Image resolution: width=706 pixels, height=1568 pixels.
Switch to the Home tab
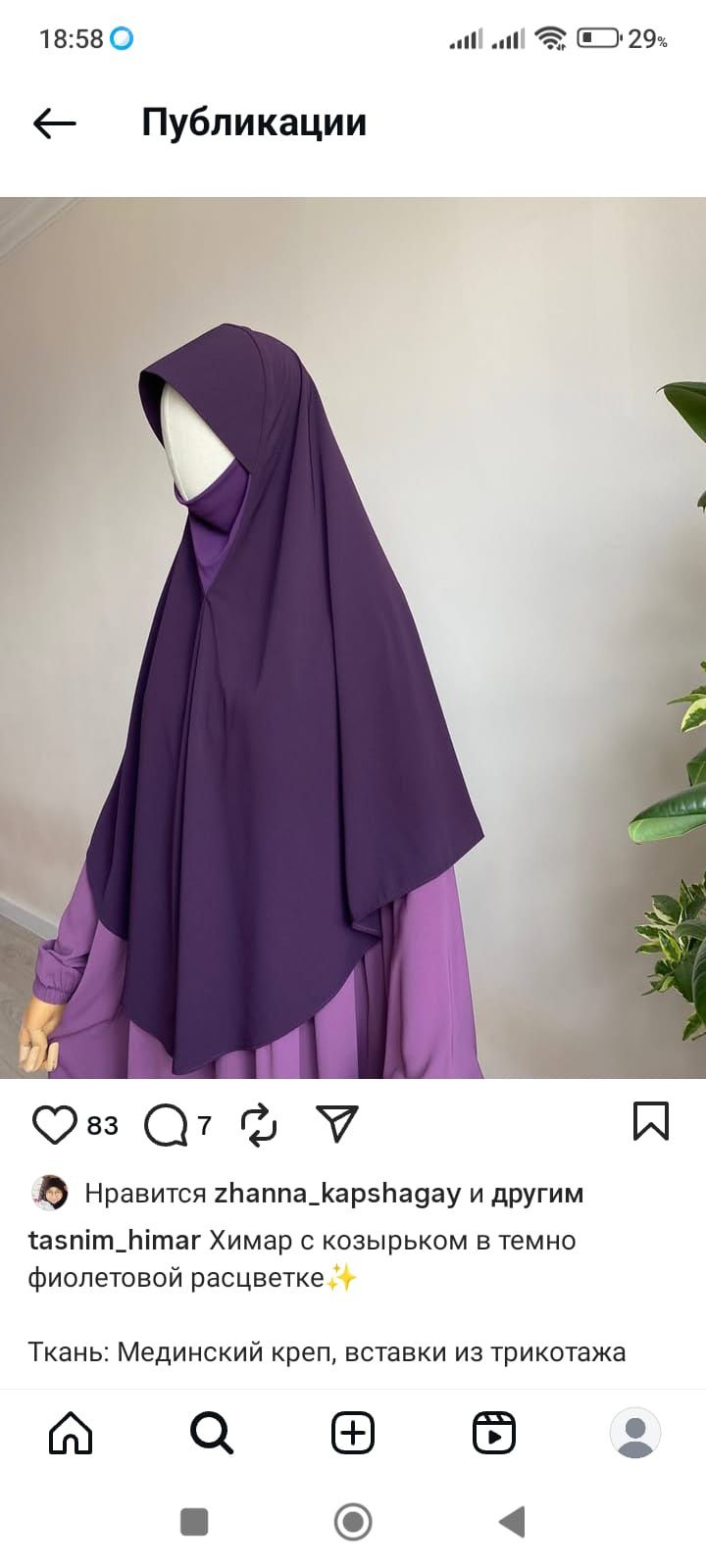[x=71, y=1433]
